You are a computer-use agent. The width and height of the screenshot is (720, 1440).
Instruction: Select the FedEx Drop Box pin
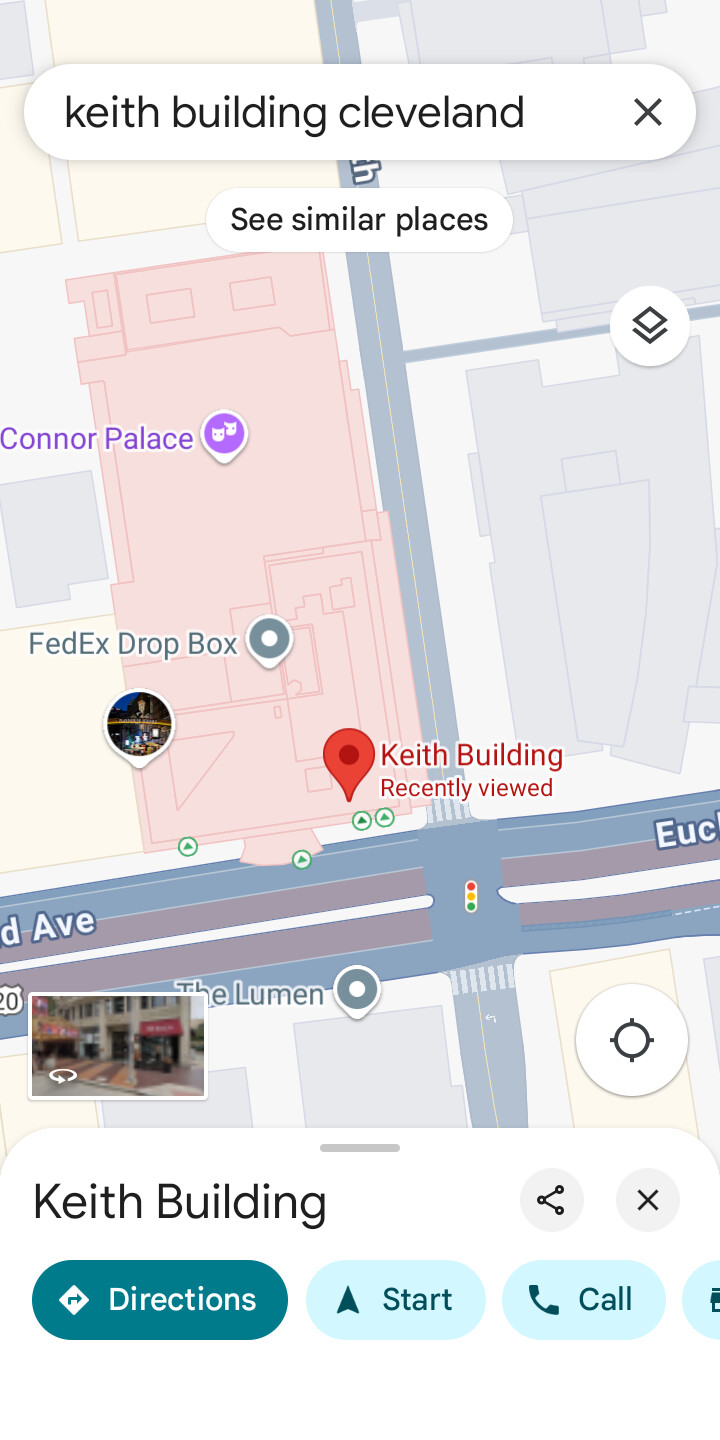(x=269, y=641)
